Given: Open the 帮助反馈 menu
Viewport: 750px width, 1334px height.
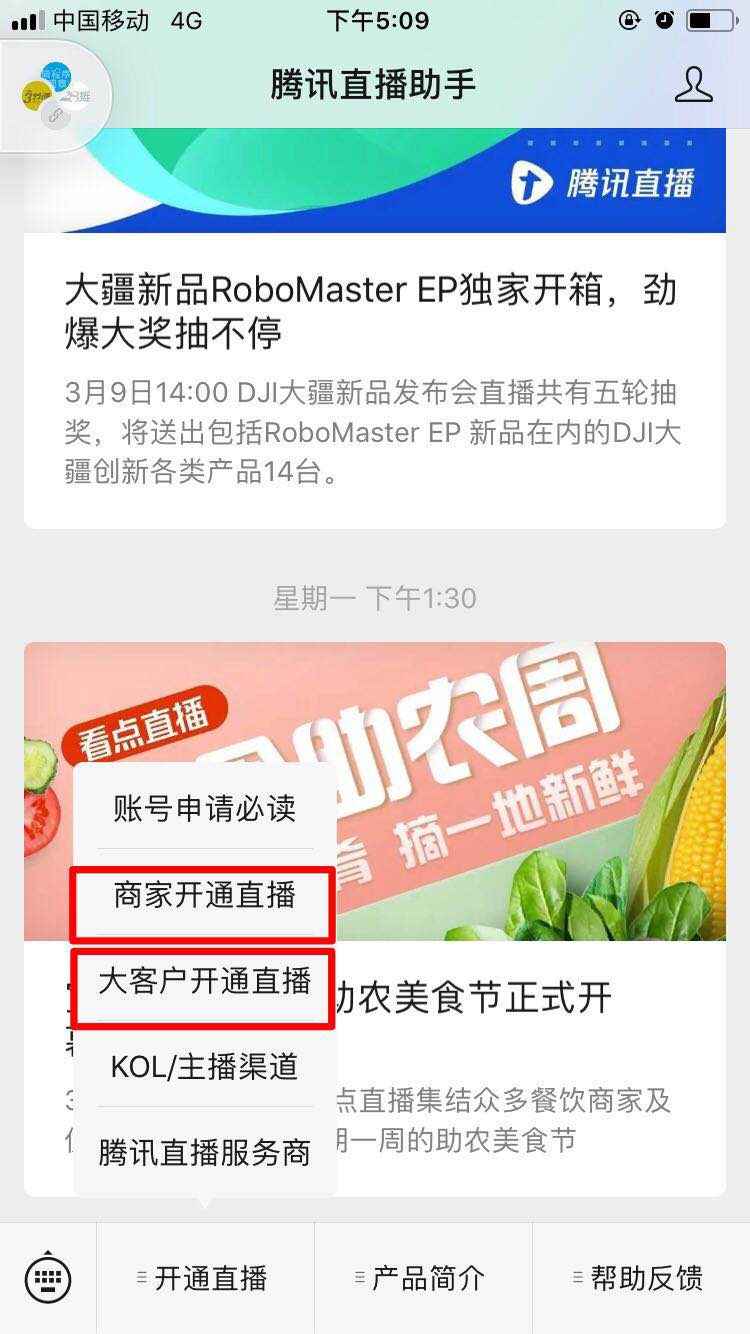Looking at the screenshot, I should [x=641, y=1278].
